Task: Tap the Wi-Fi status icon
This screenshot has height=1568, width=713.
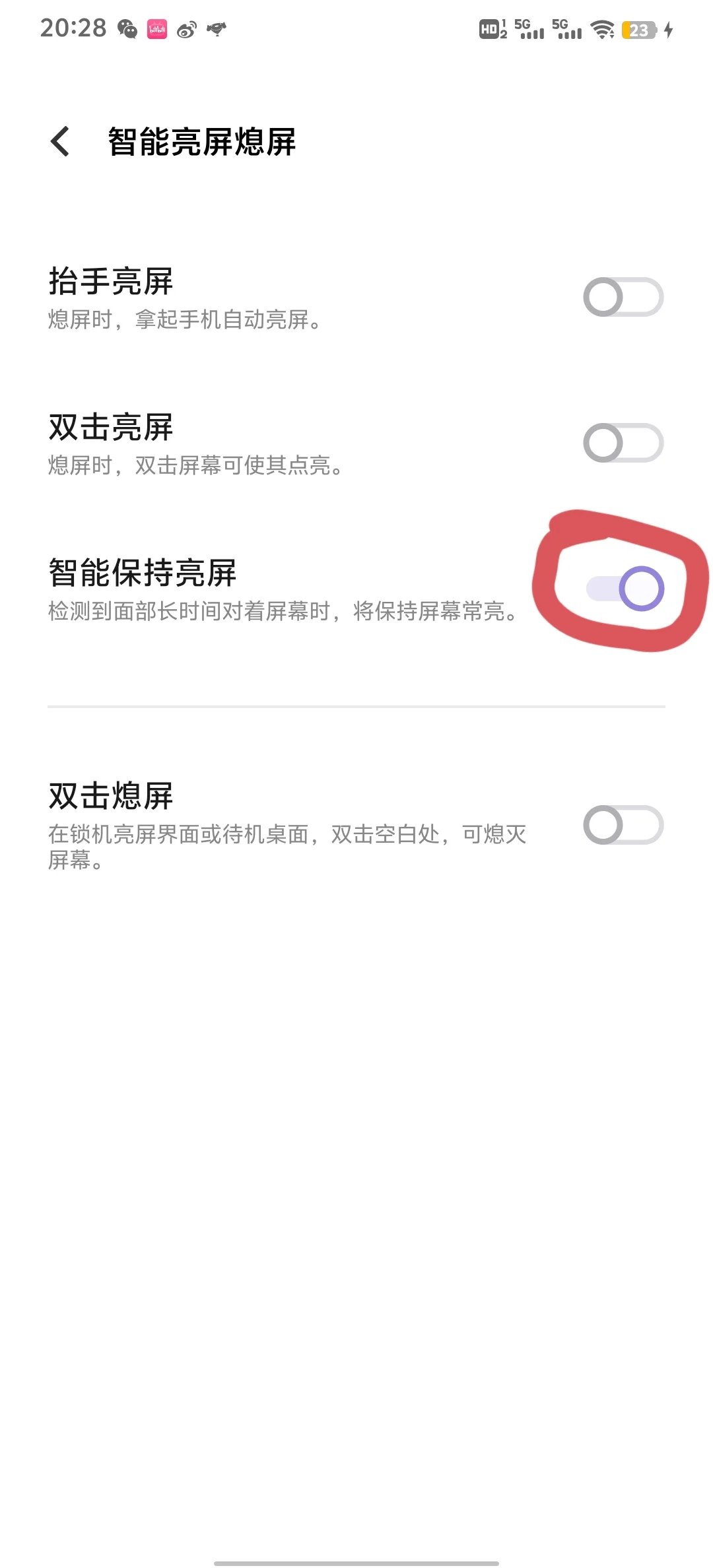Action: pyautogui.click(x=604, y=29)
